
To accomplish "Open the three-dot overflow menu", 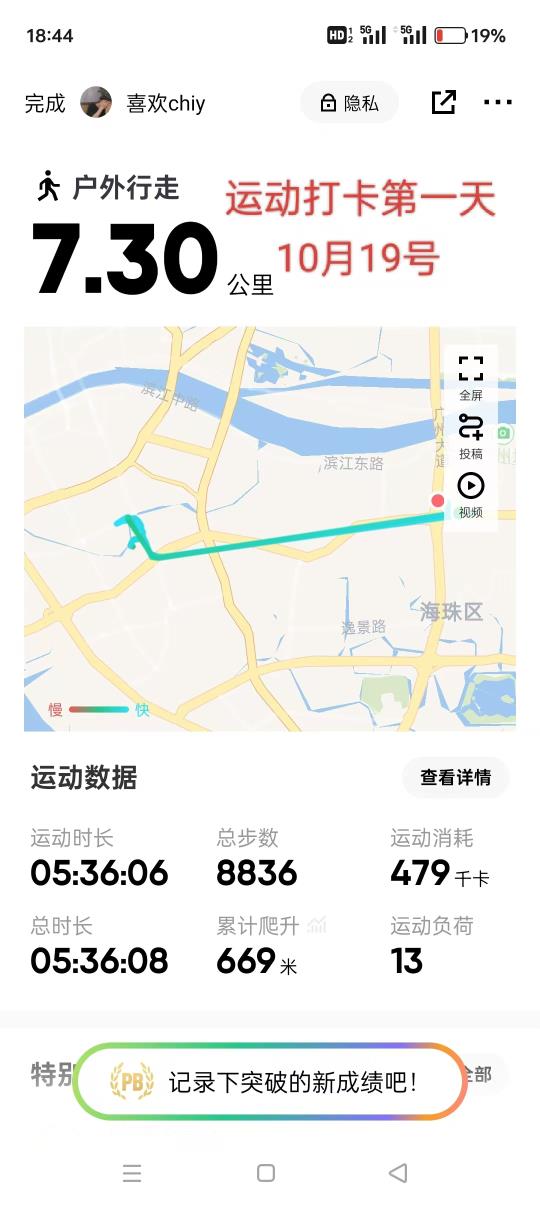I will coord(497,102).
